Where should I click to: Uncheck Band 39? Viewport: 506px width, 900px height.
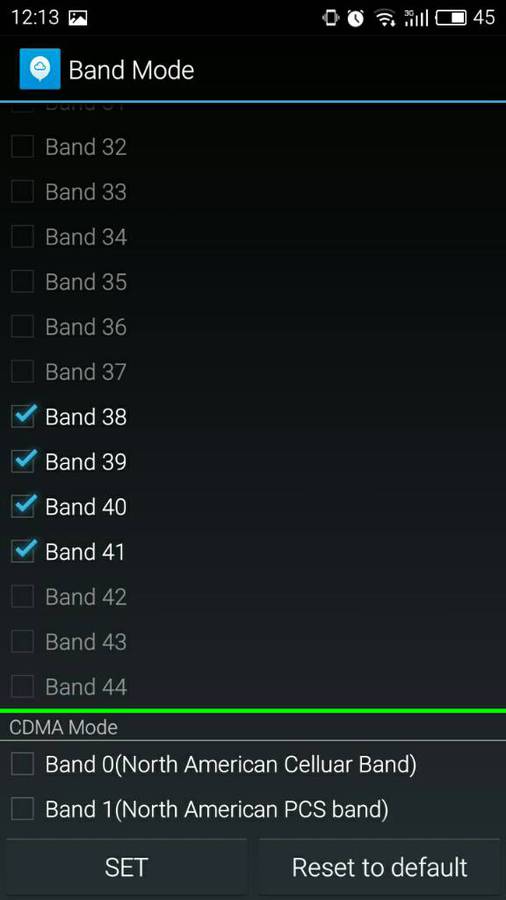23,461
